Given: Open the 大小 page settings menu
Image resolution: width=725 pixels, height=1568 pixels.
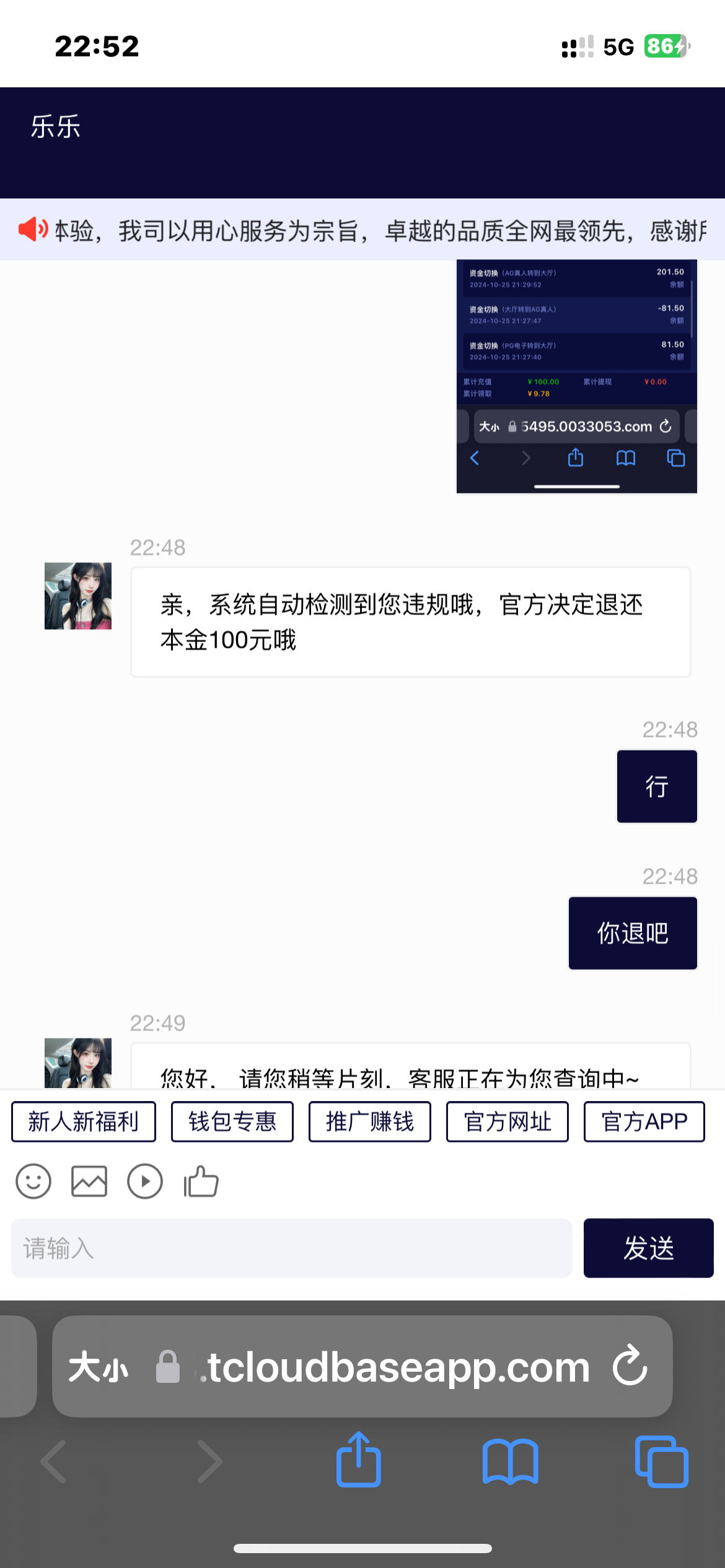Looking at the screenshot, I should (99, 1367).
